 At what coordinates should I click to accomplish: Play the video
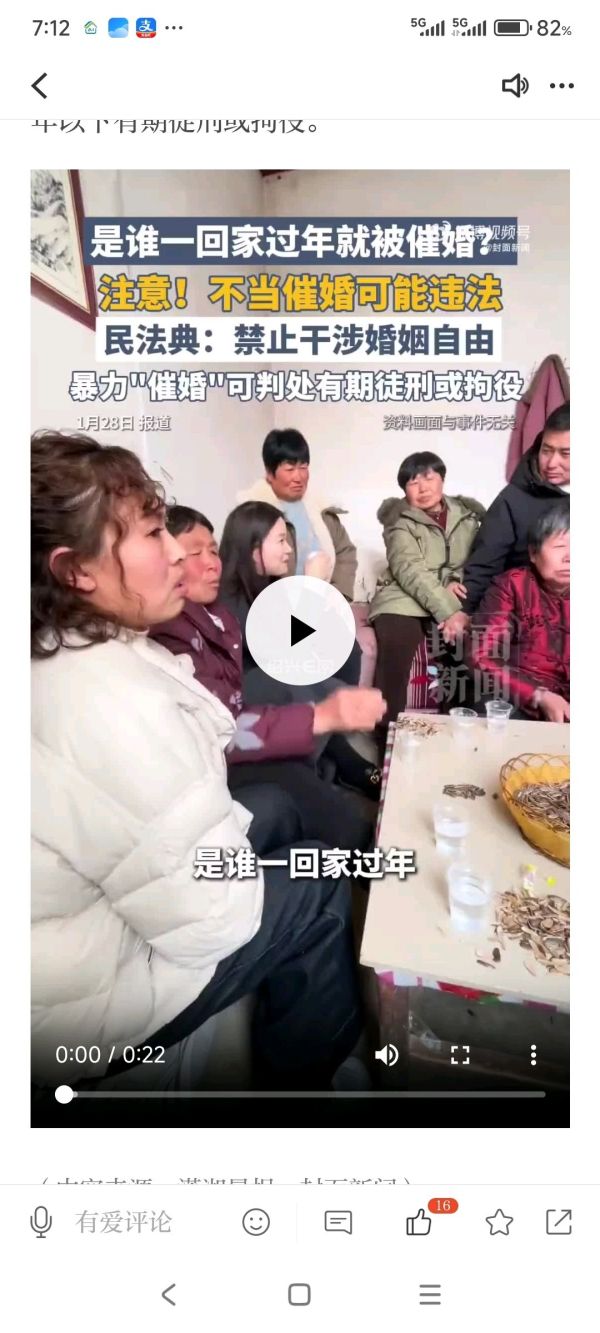300,630
